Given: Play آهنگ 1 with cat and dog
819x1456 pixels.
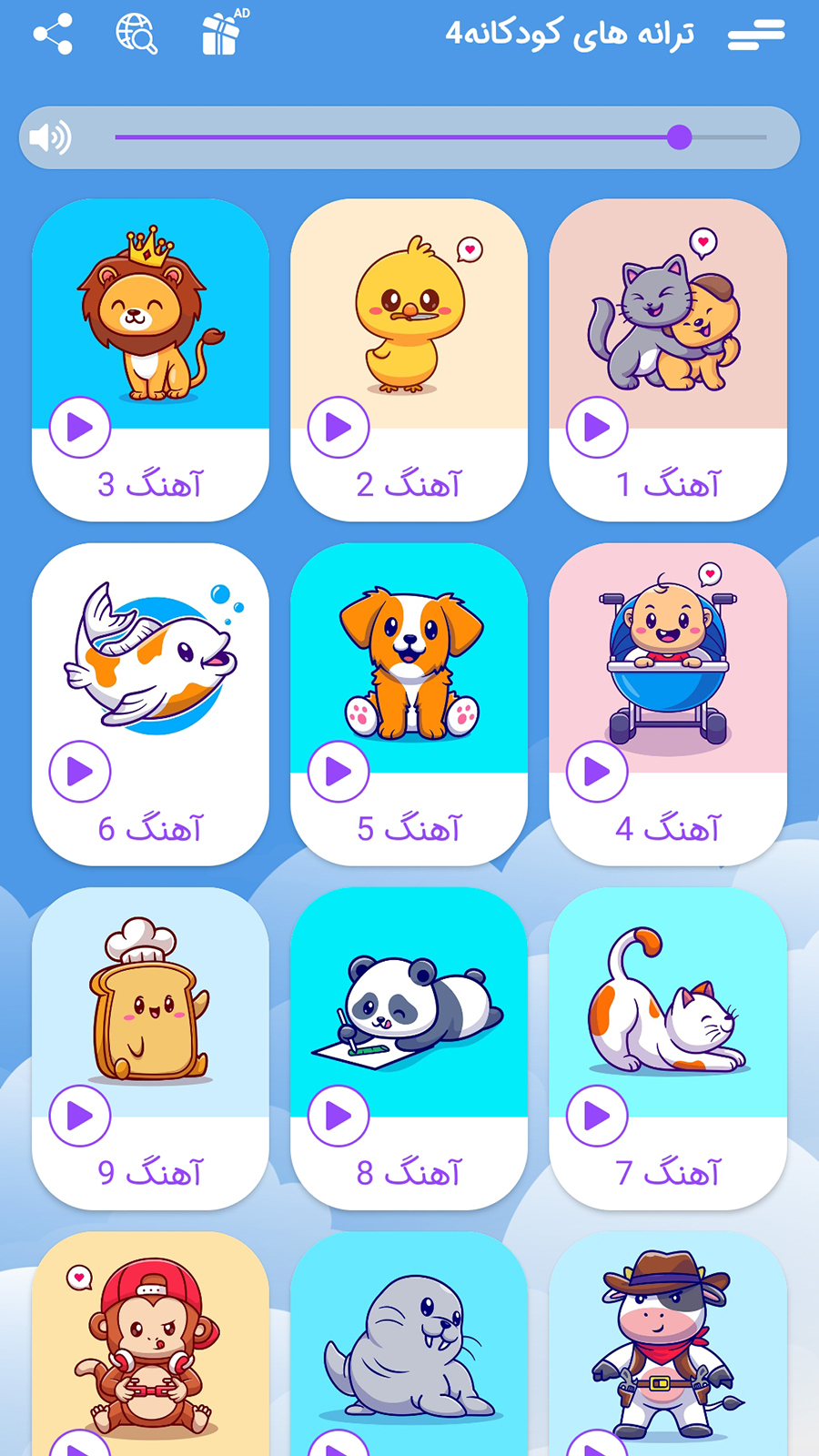Looking at the screenshot, I should (x=597, y=427).
